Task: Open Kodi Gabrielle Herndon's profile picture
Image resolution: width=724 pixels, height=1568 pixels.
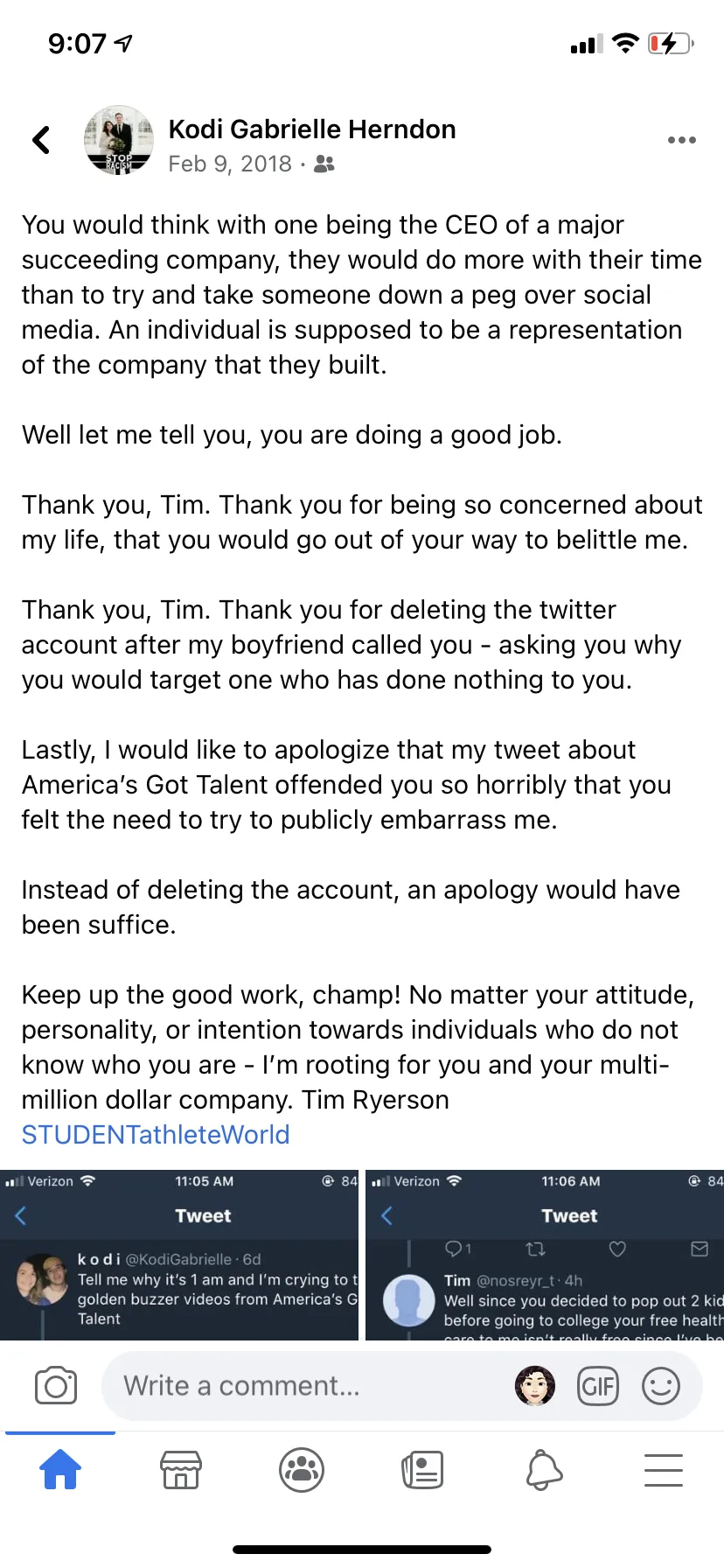Action: pos(119,140)
